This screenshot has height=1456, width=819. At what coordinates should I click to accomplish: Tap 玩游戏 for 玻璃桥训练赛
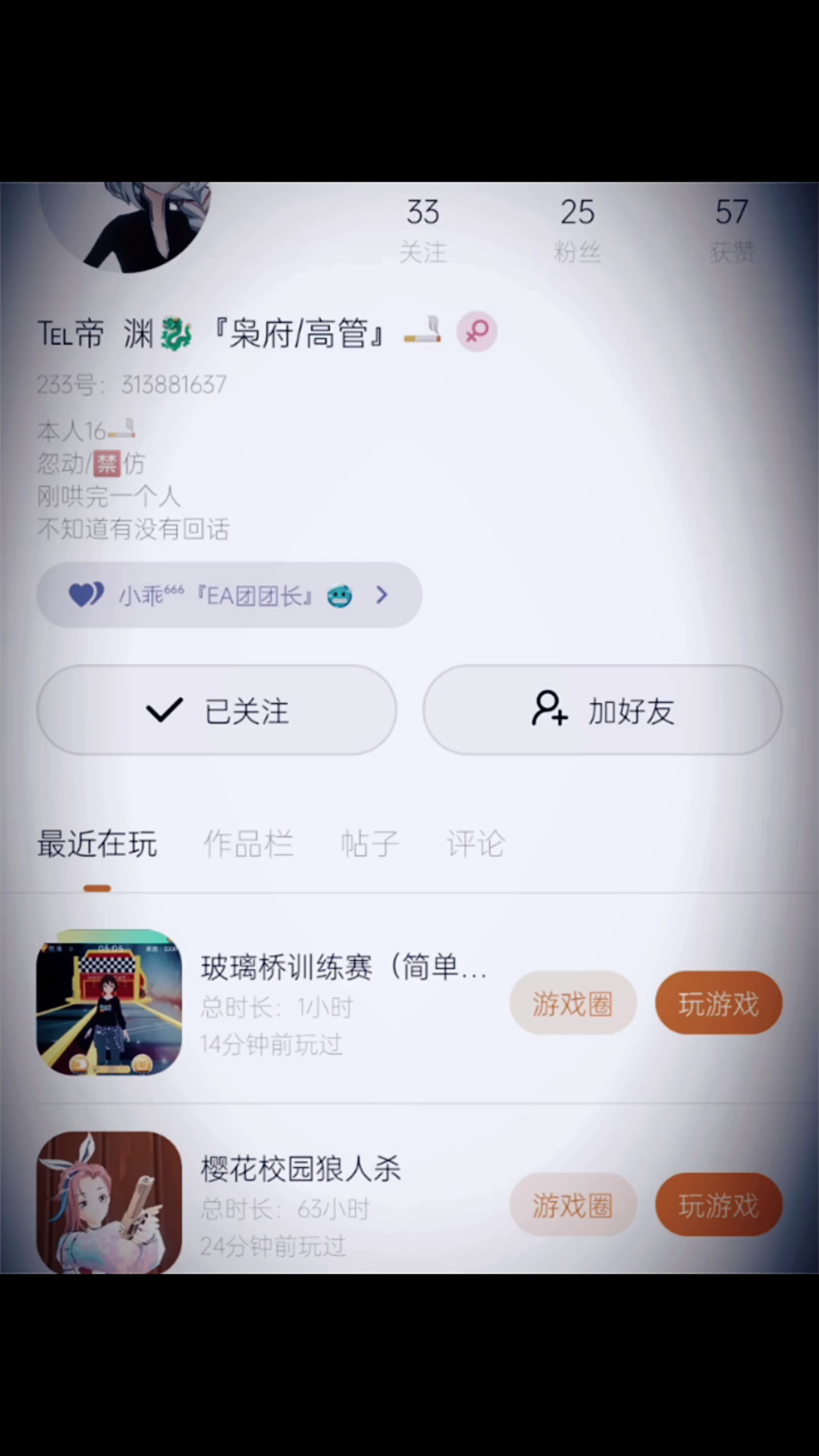point(718,1003)
